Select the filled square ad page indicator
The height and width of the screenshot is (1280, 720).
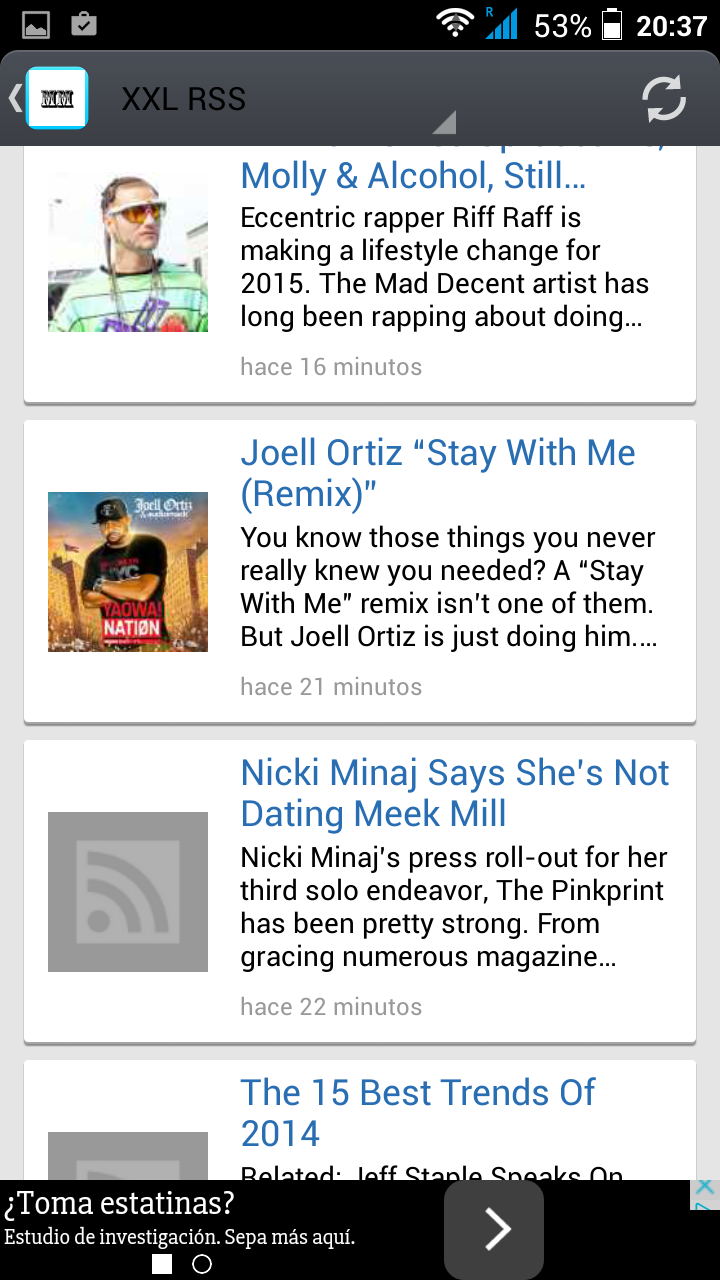point(161,1264)
